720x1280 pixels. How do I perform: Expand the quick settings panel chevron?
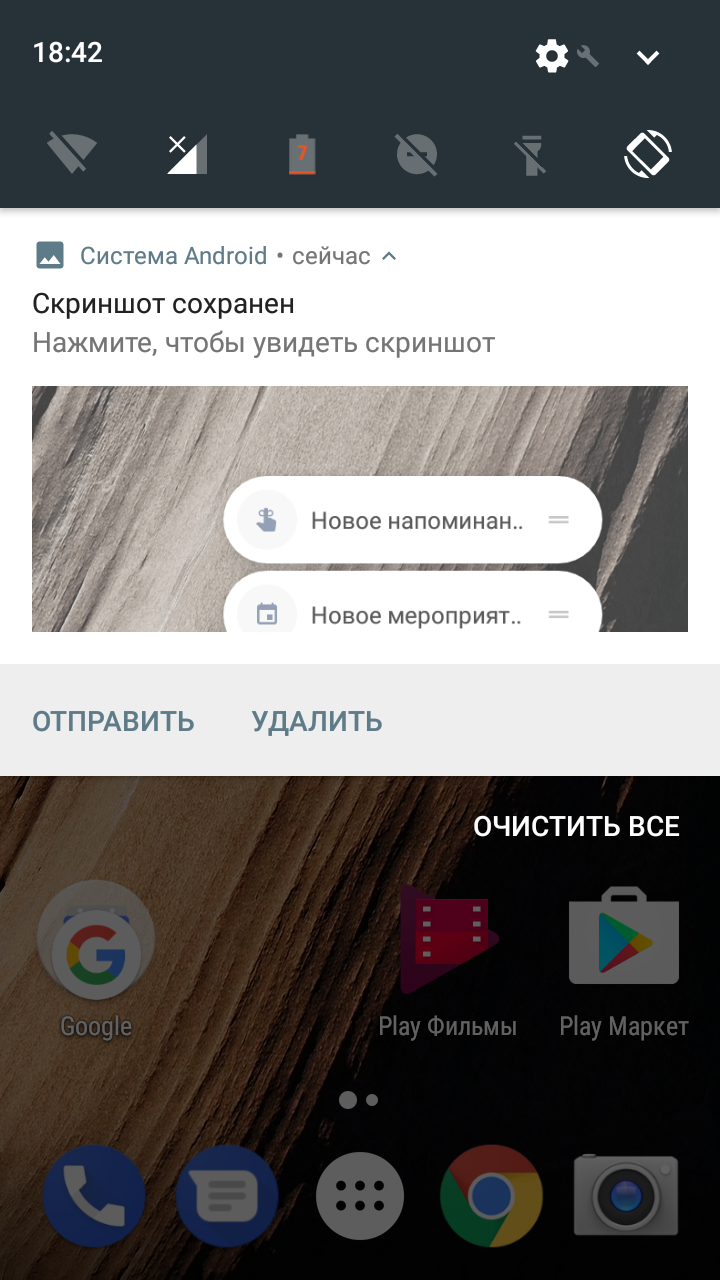pyautogui.click(x=648, y=58)
